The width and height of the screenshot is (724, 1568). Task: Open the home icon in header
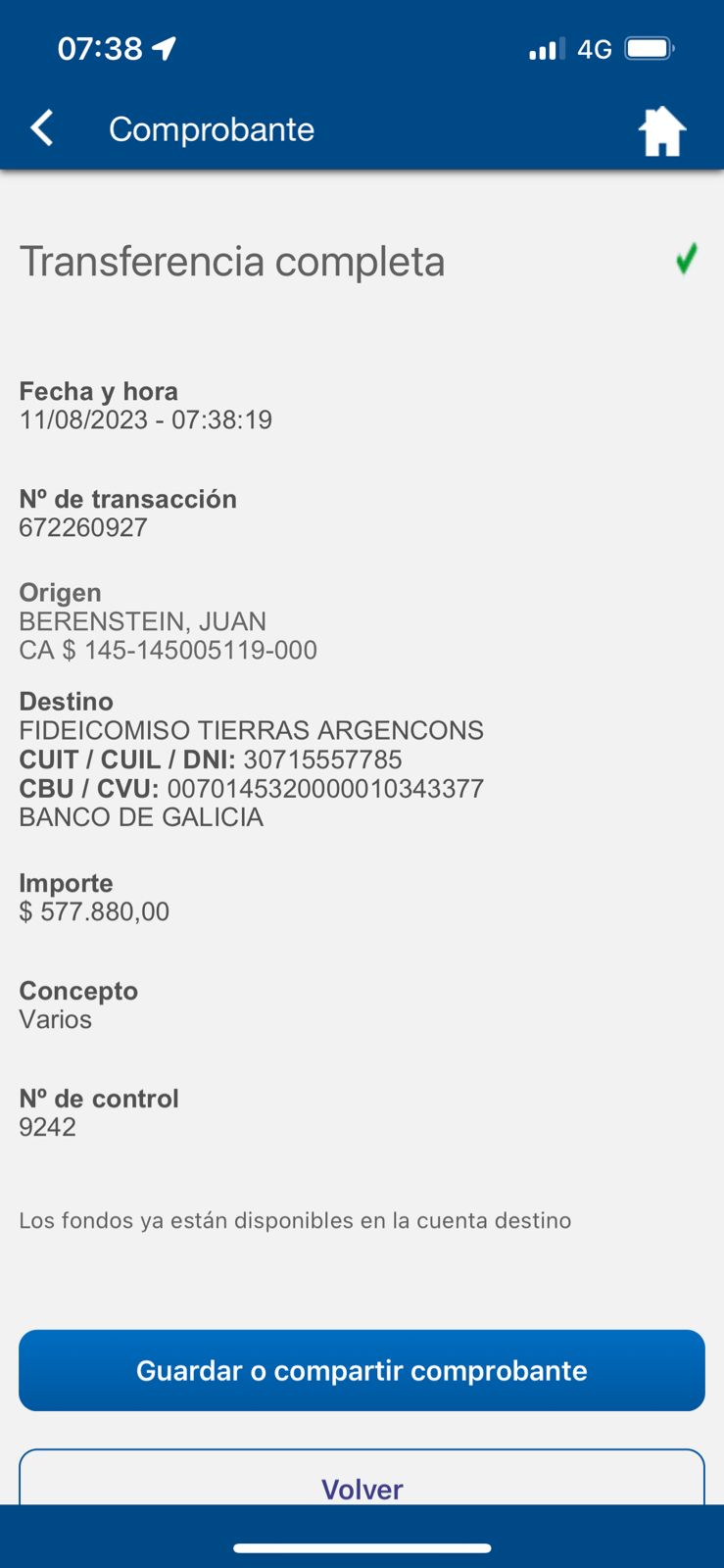pyautogui.click(x=662, y=130)
